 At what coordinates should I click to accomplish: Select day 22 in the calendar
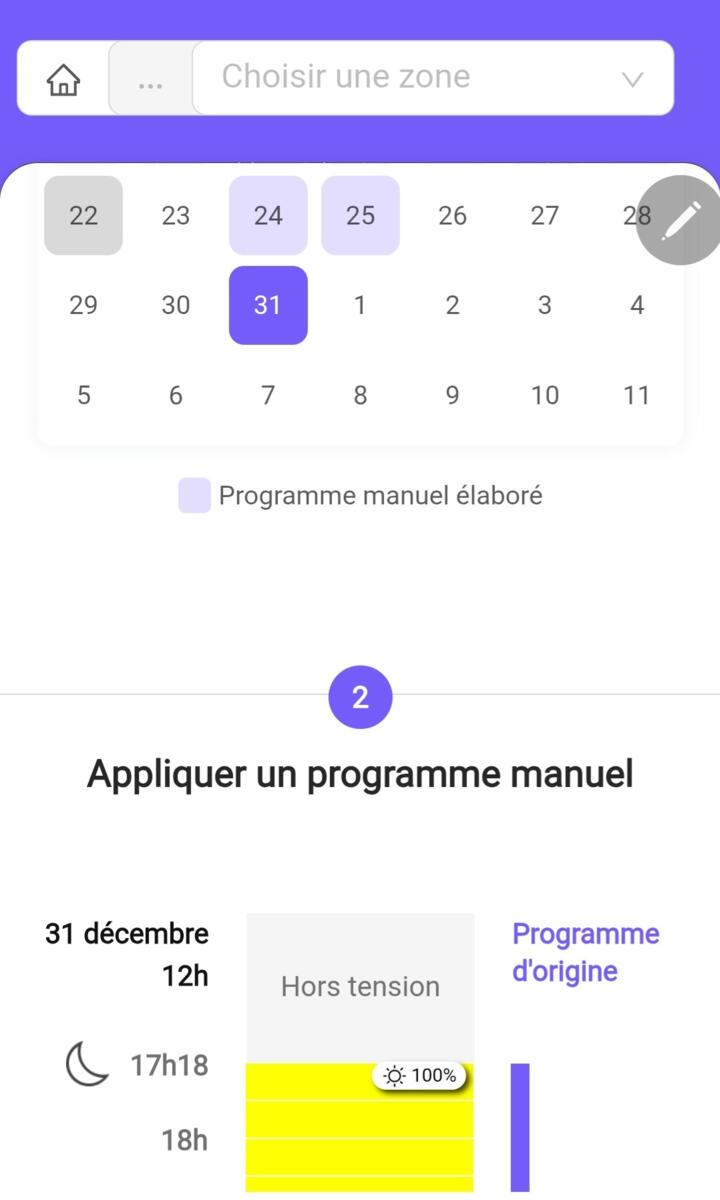(x=84, y=215)
